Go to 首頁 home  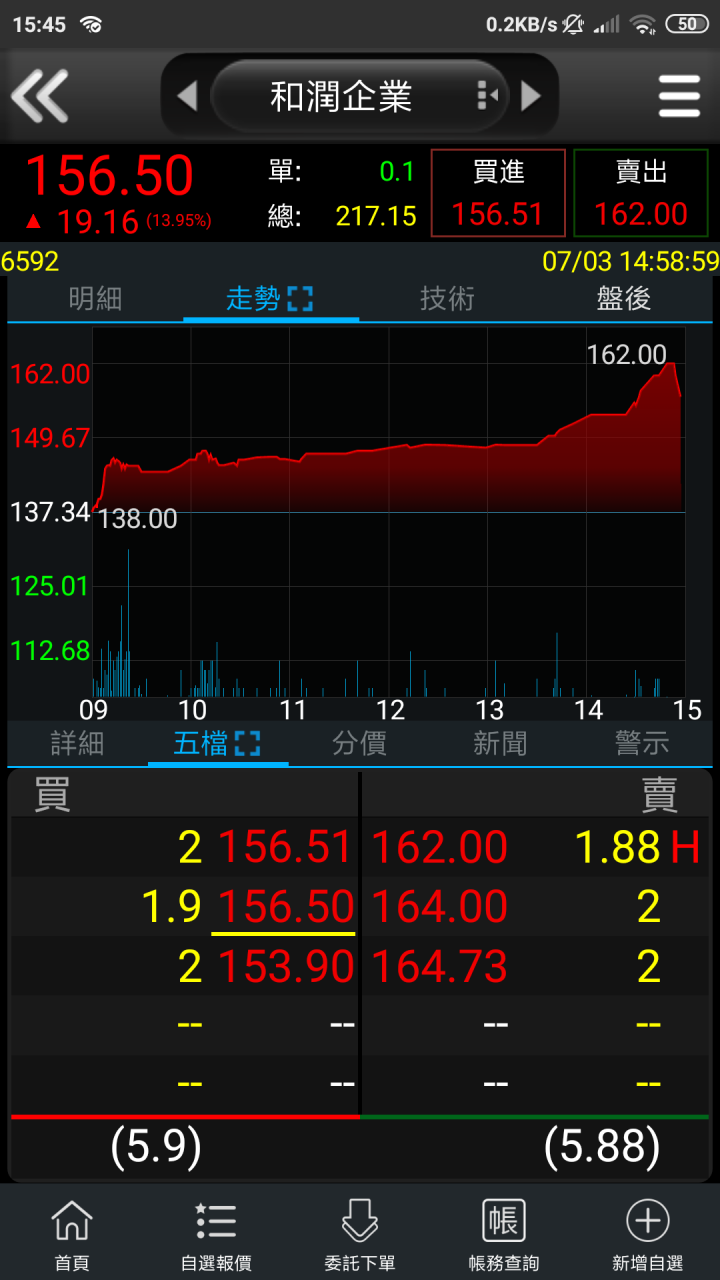coord(72,1235)
